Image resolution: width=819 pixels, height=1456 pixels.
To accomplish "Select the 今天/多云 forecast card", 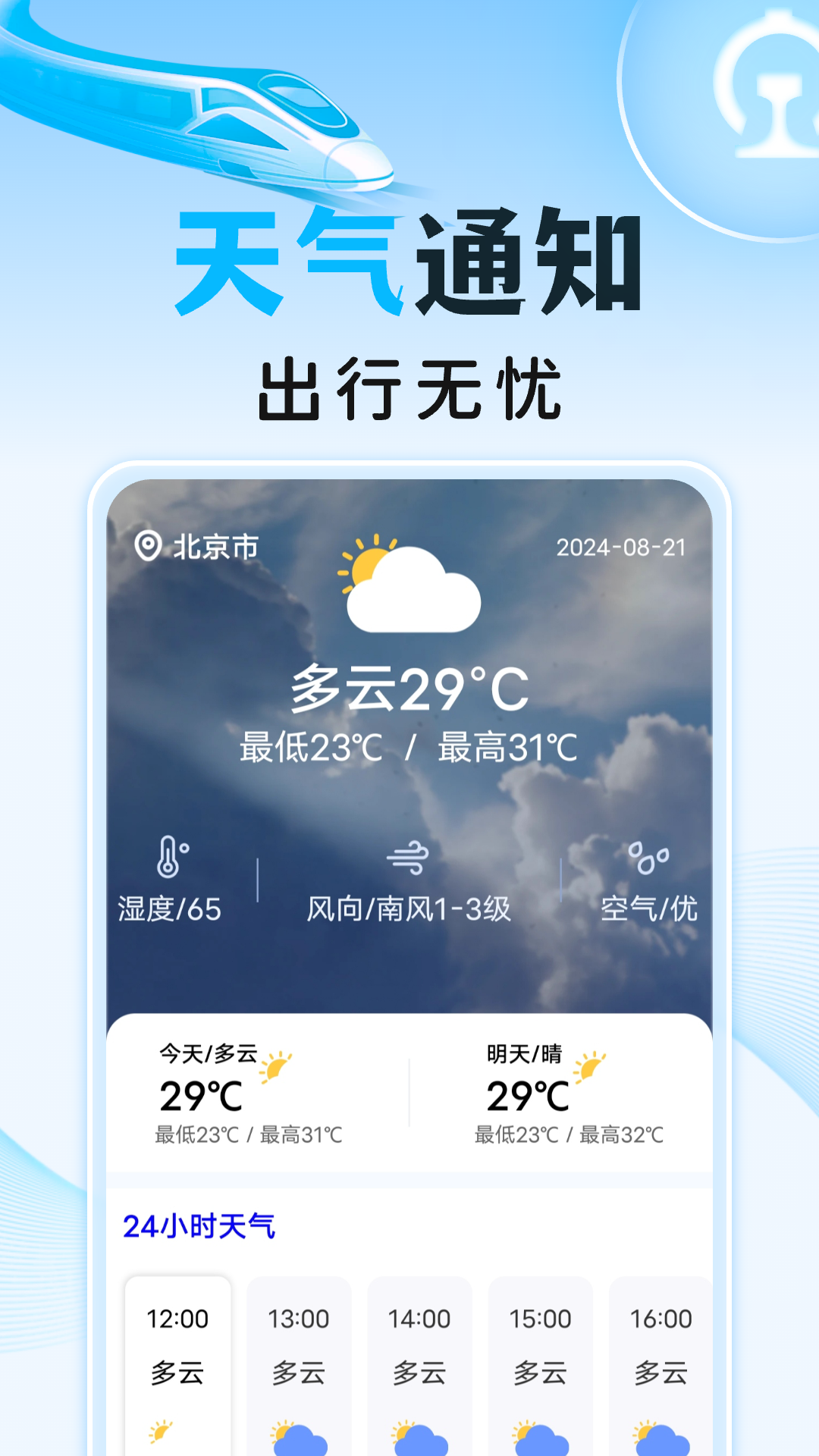I will click(x=250, y=1092).
